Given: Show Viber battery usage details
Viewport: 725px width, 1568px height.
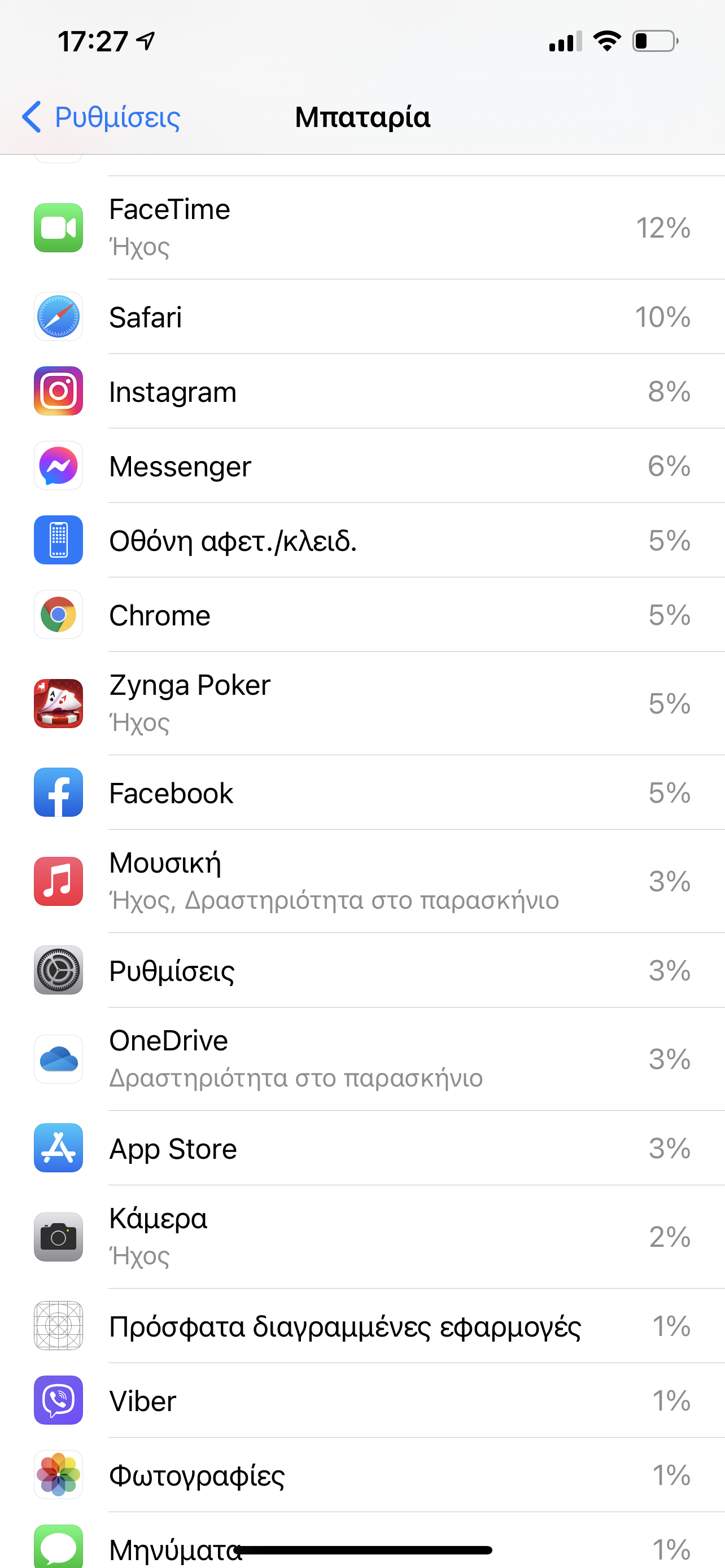Looking at the screenshot, I should click(362, 1400).
